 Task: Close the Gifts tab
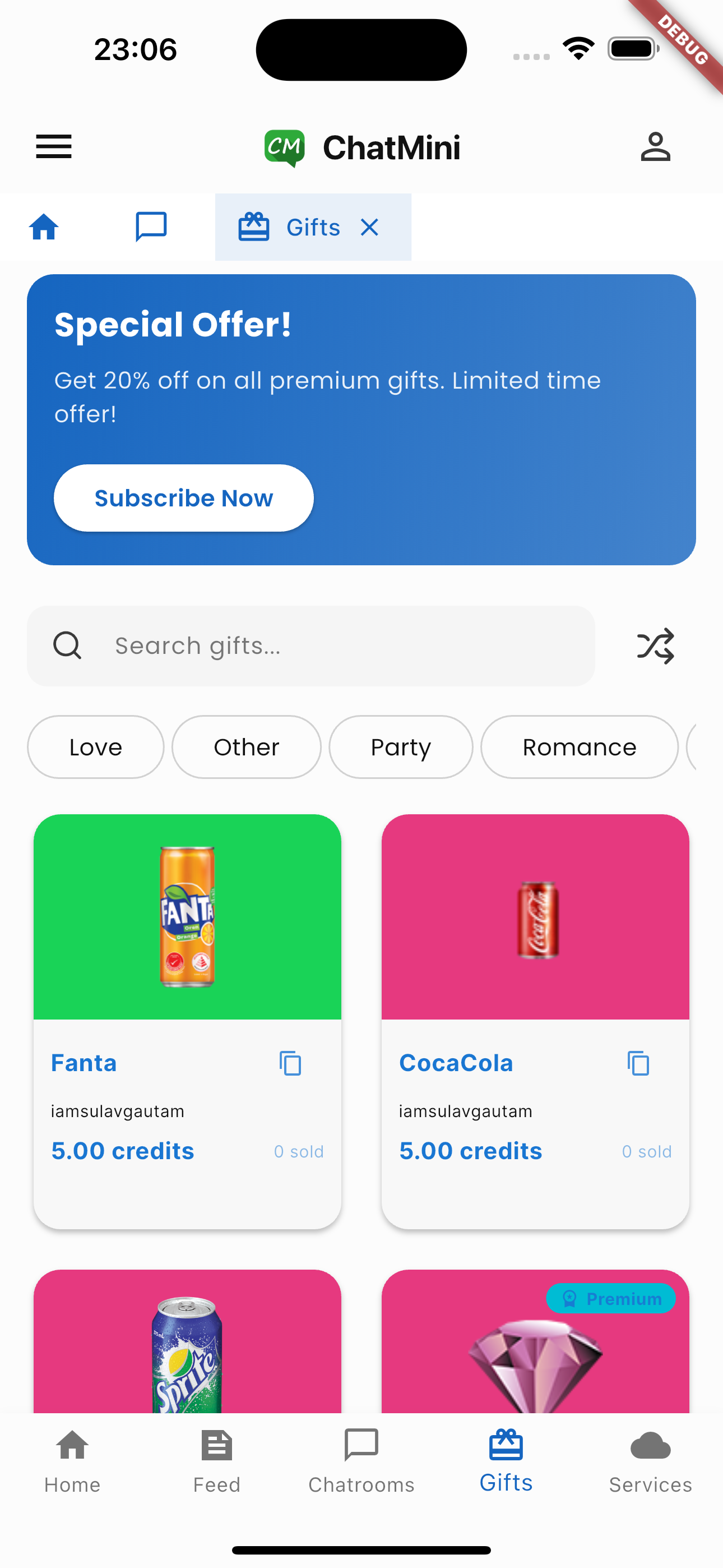369,227
